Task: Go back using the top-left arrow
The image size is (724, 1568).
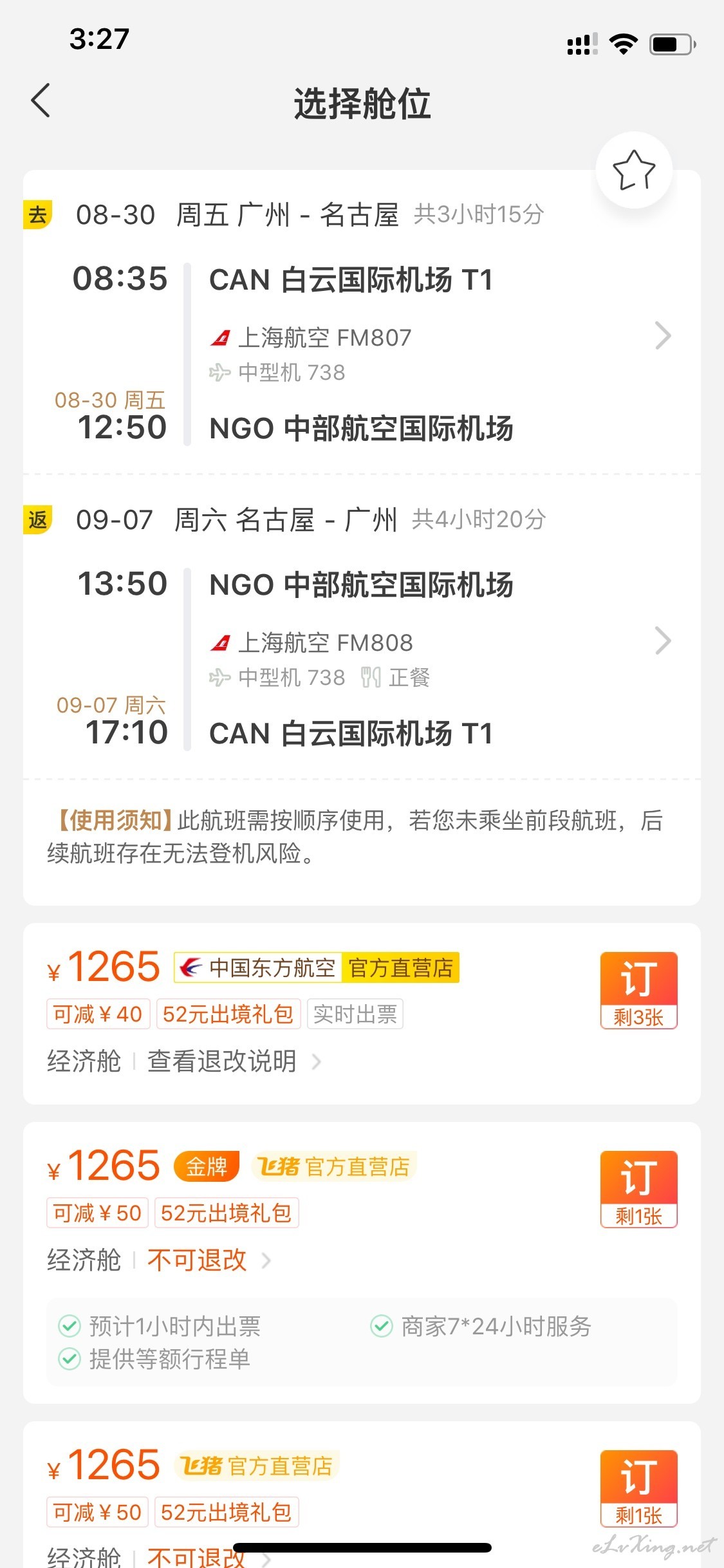Action: pyautogui.click(x=41, y=101)
